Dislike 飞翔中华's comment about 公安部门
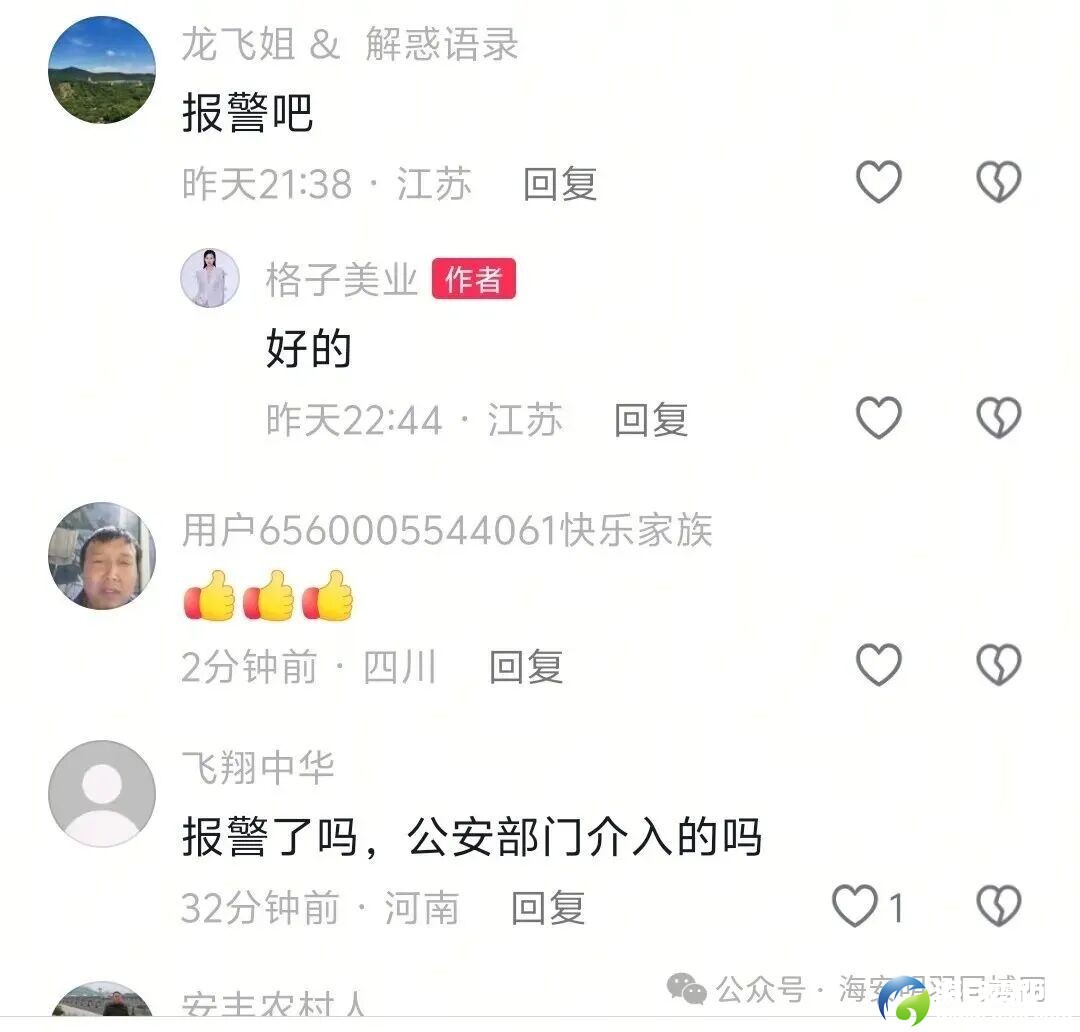 click(998, 907)
